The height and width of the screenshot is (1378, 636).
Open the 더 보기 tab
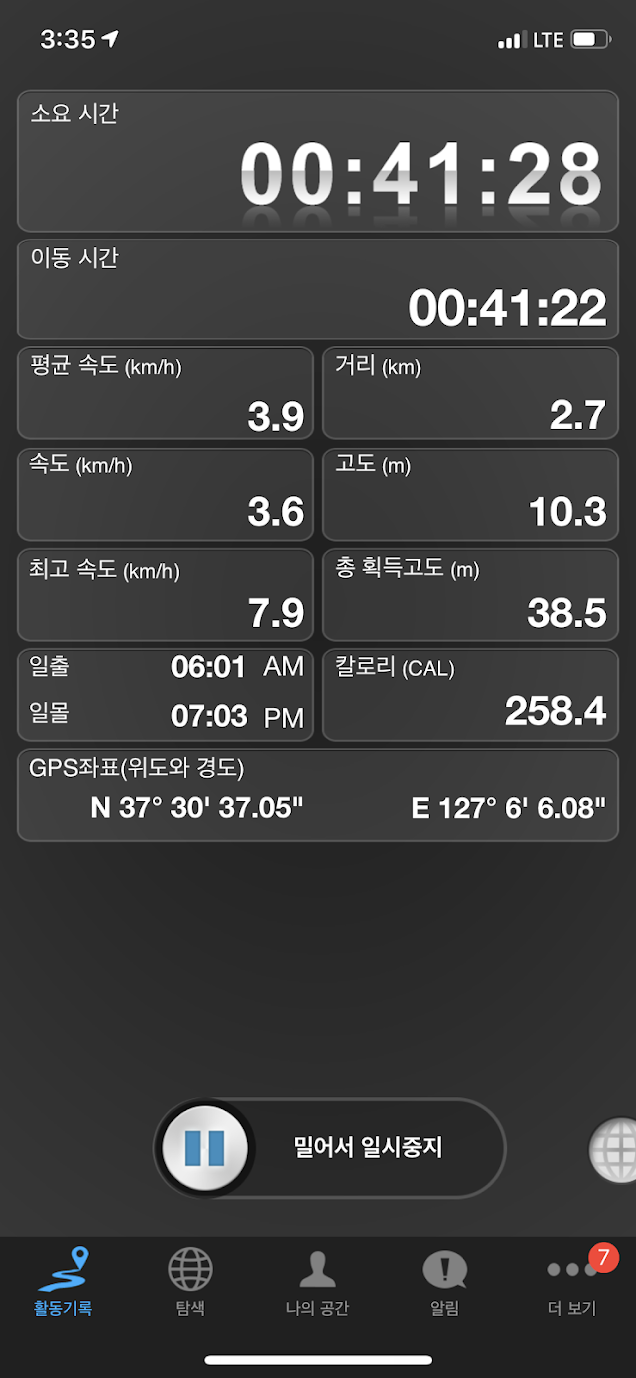pos(571,1282)
